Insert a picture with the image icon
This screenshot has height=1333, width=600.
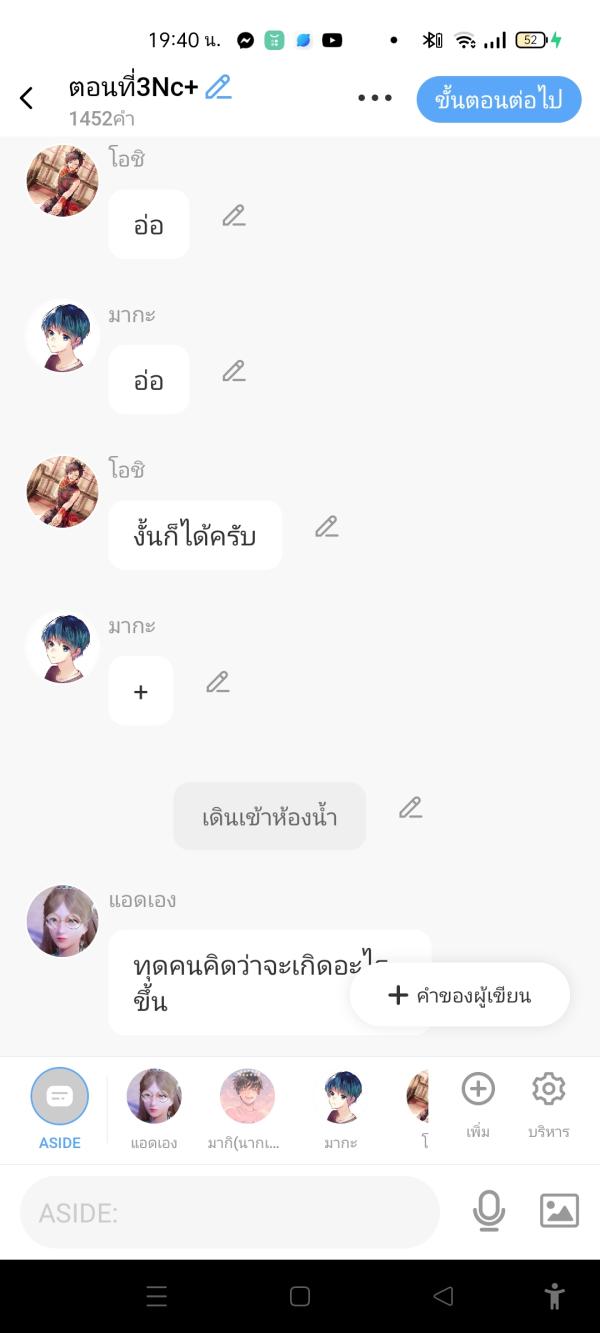pyautogui.click(x=559, y=1211)
